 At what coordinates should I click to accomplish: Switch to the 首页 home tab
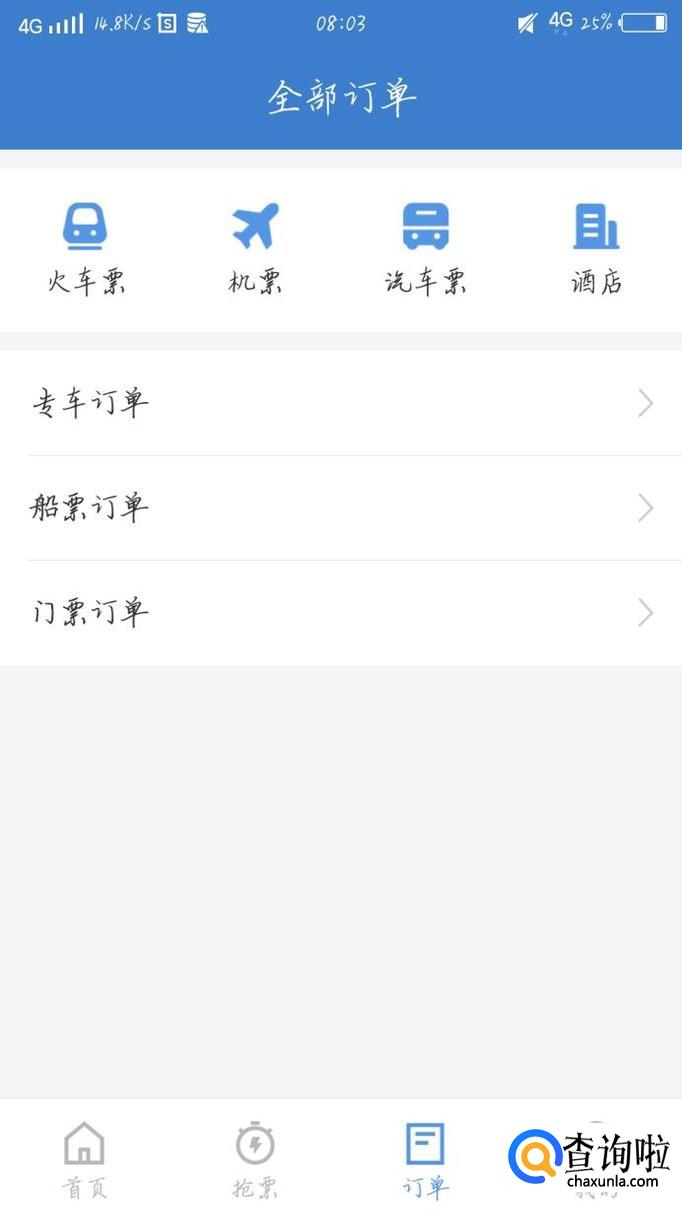pos(85,1159)
